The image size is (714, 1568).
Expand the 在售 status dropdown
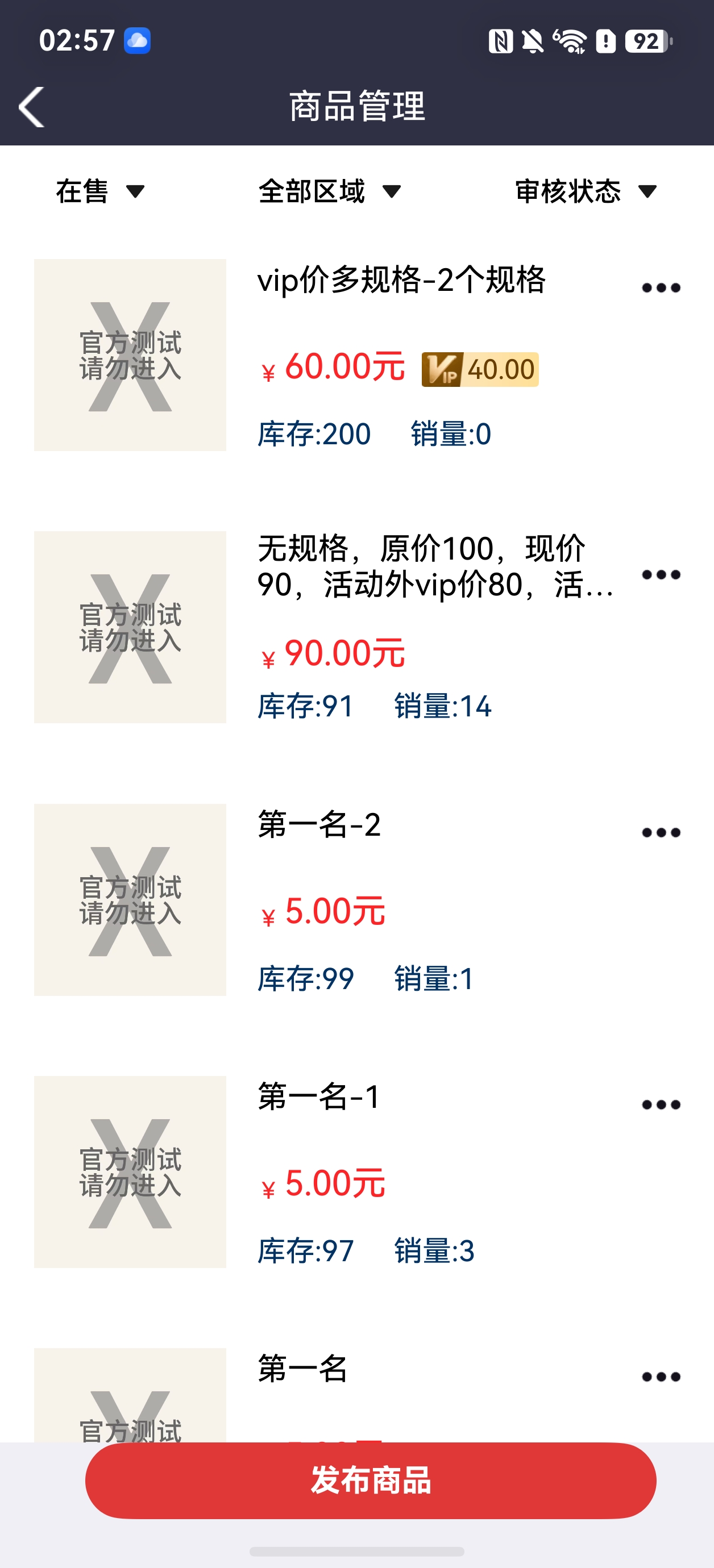point(100,192)
